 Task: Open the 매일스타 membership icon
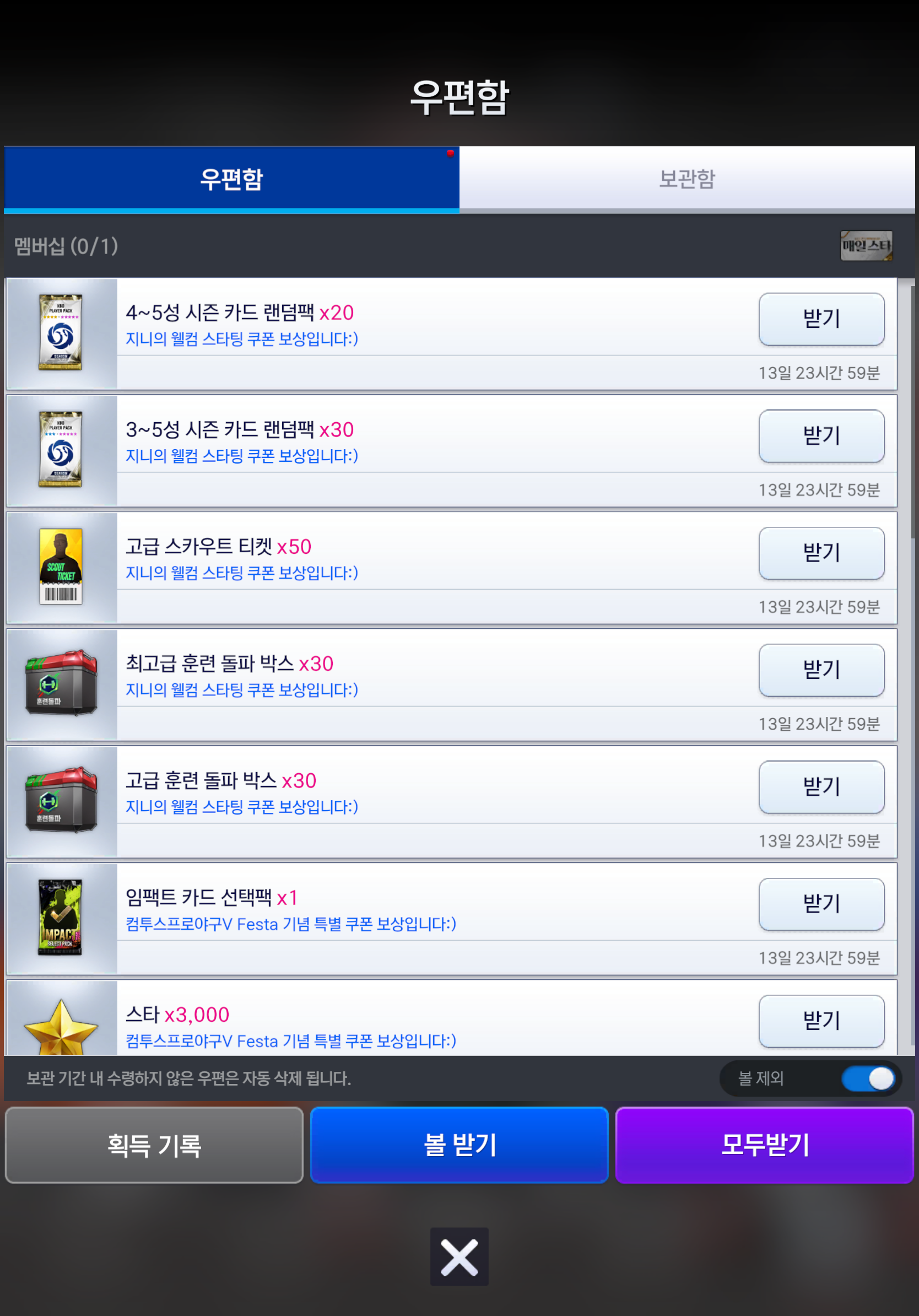click(866, 246)
